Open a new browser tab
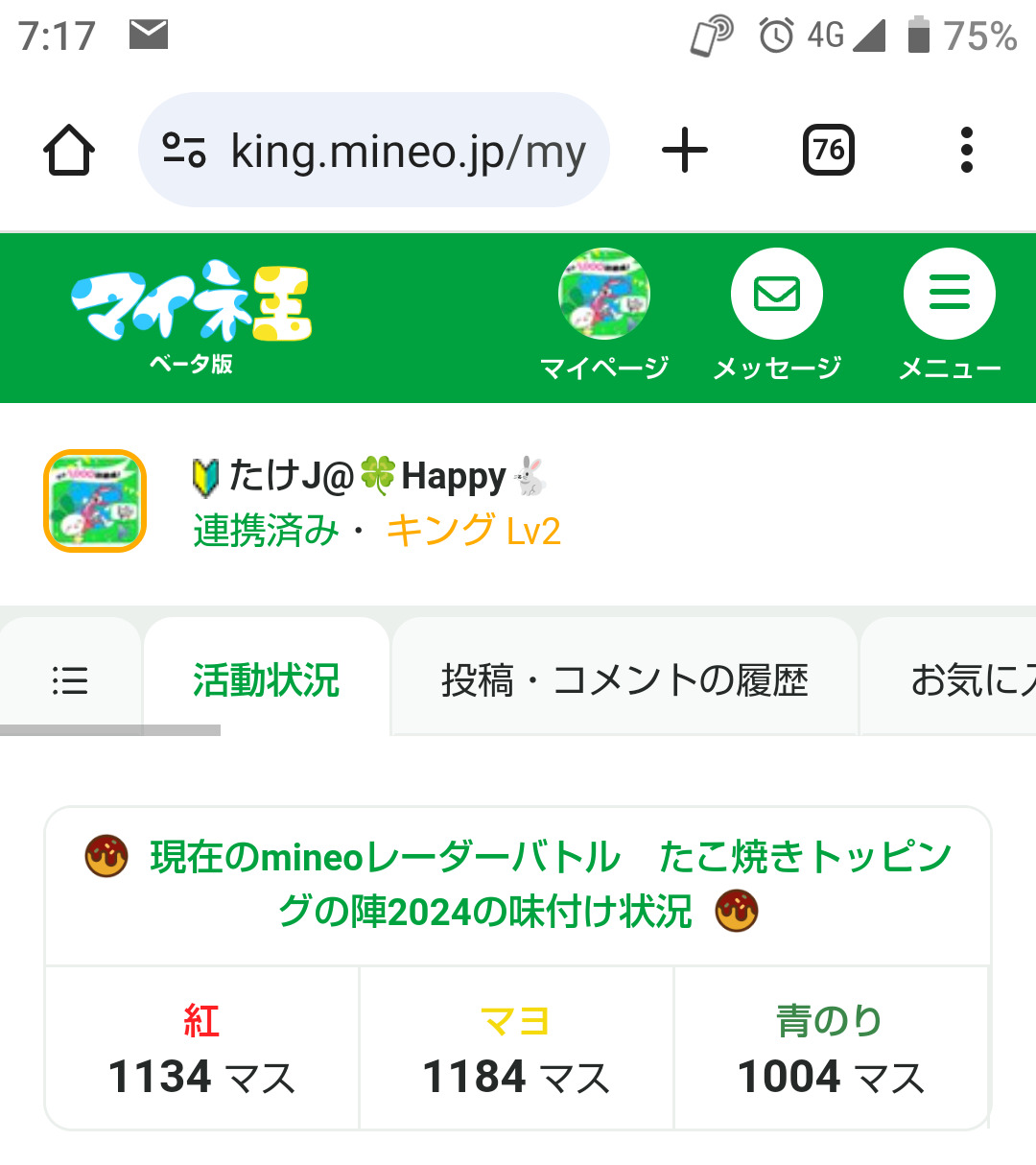1036x1165 pixels. tap(685, 151)
